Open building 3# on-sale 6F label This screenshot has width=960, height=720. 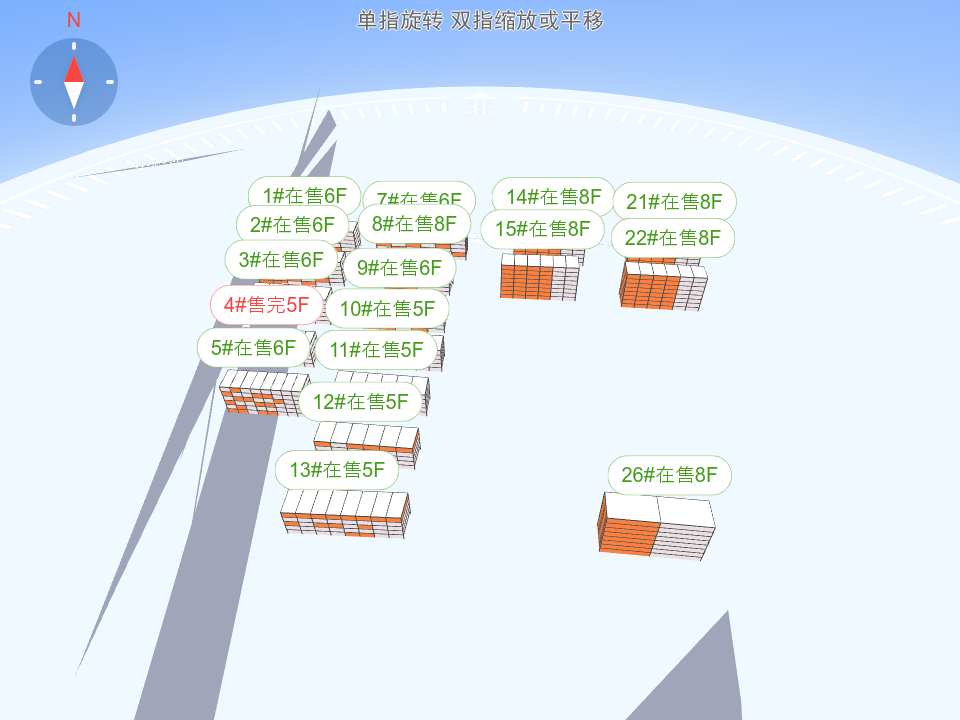281,260
